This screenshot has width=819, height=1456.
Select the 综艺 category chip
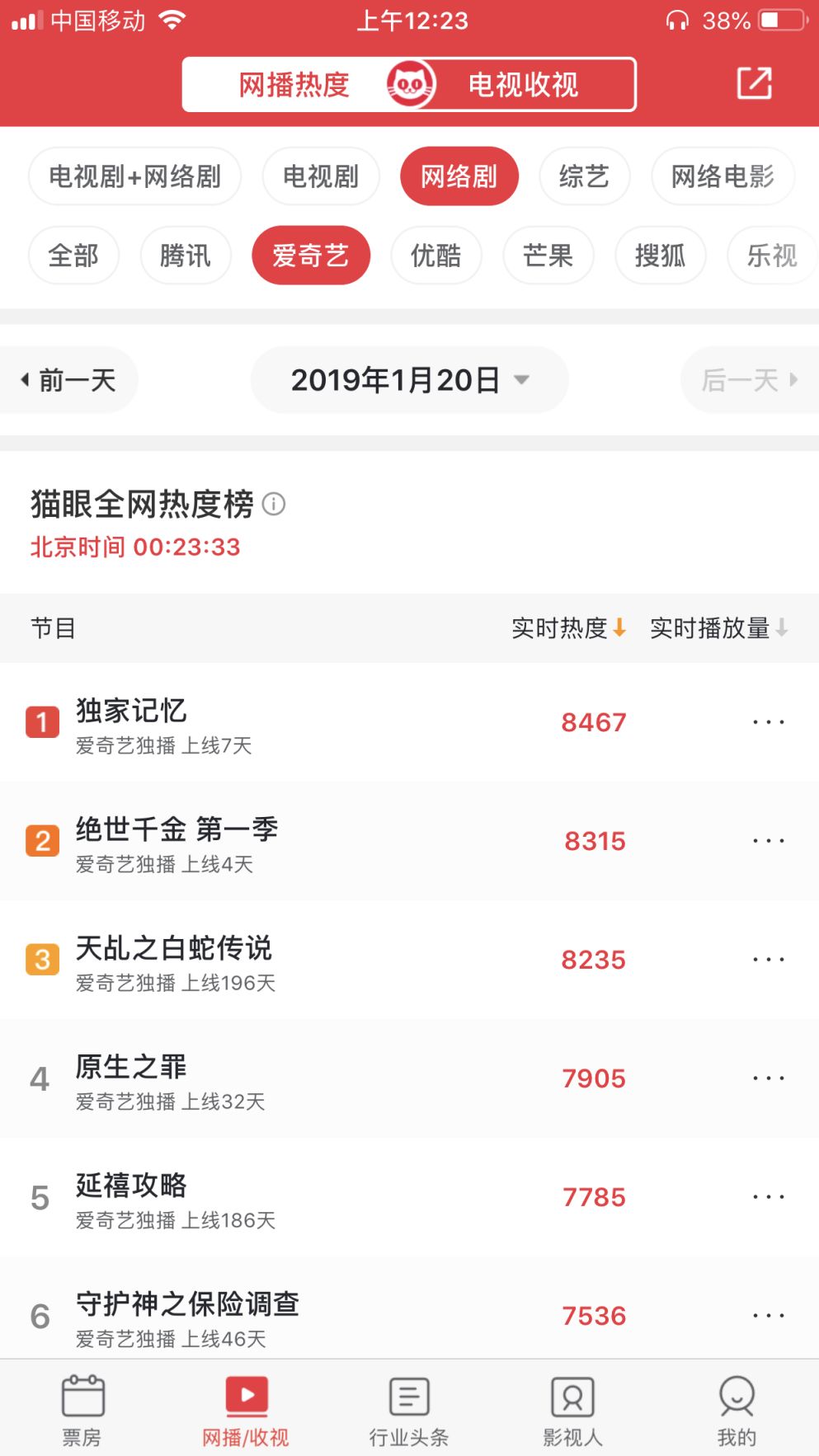tap(584, 176)
